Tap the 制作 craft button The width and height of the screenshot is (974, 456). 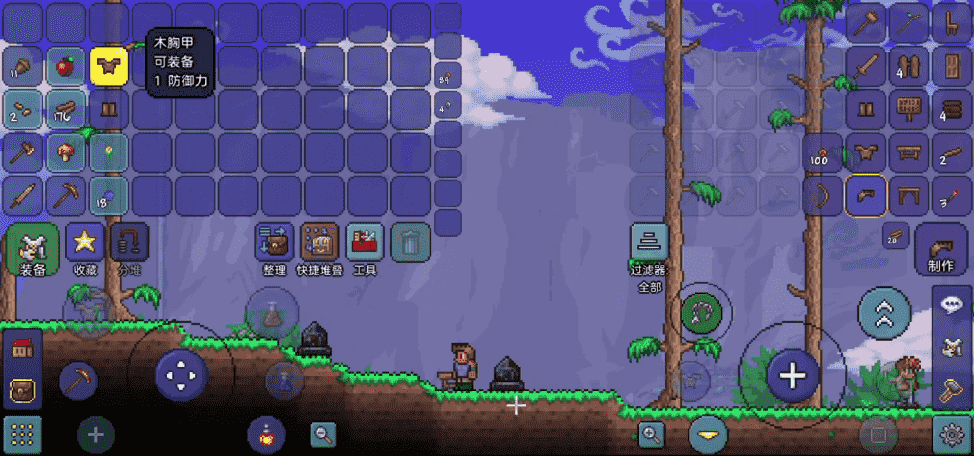pos(940,250)
